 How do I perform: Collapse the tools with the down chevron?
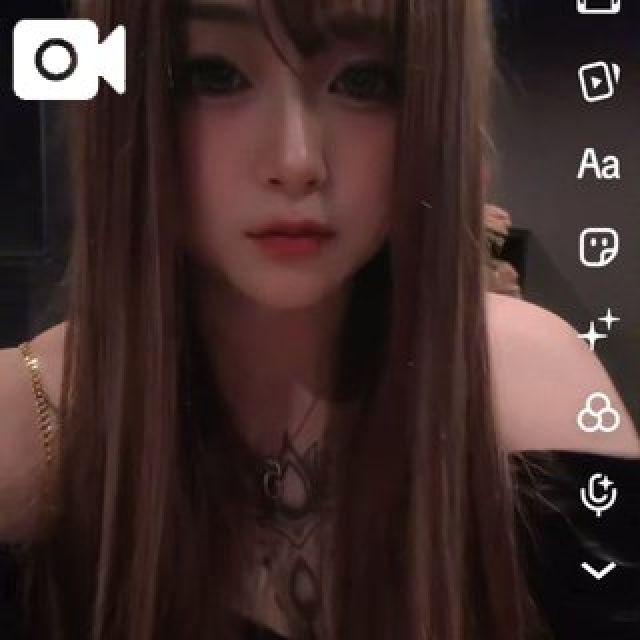pos(598,571)
